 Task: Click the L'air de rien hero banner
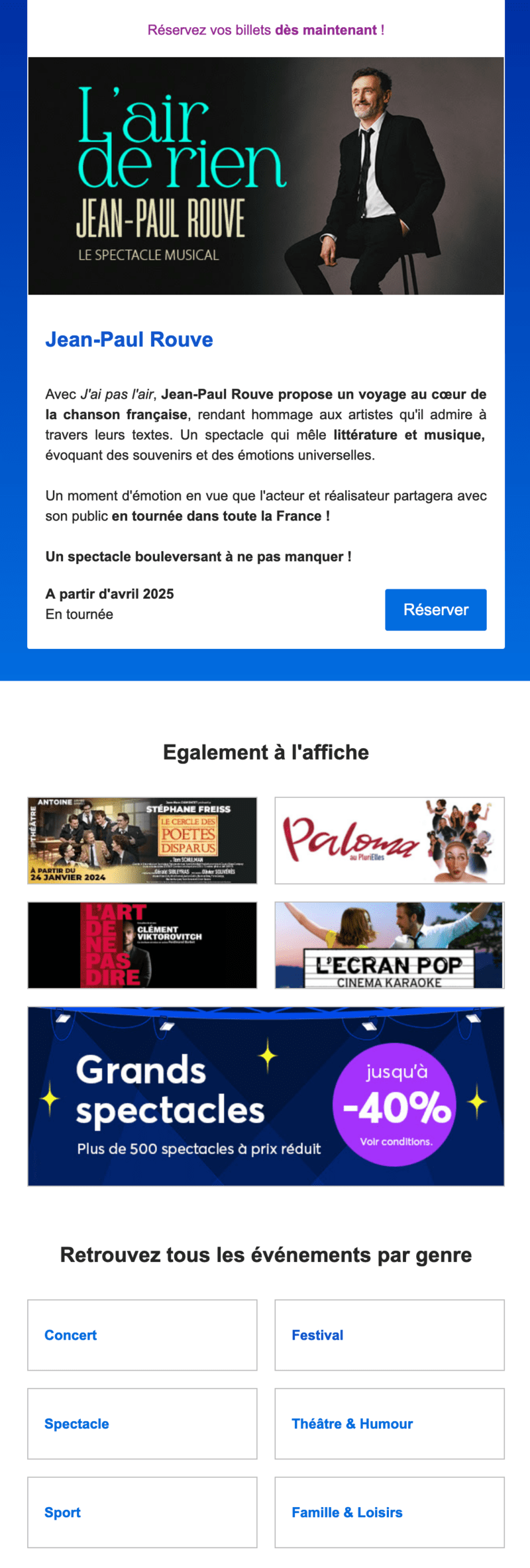tap(265, 174)
